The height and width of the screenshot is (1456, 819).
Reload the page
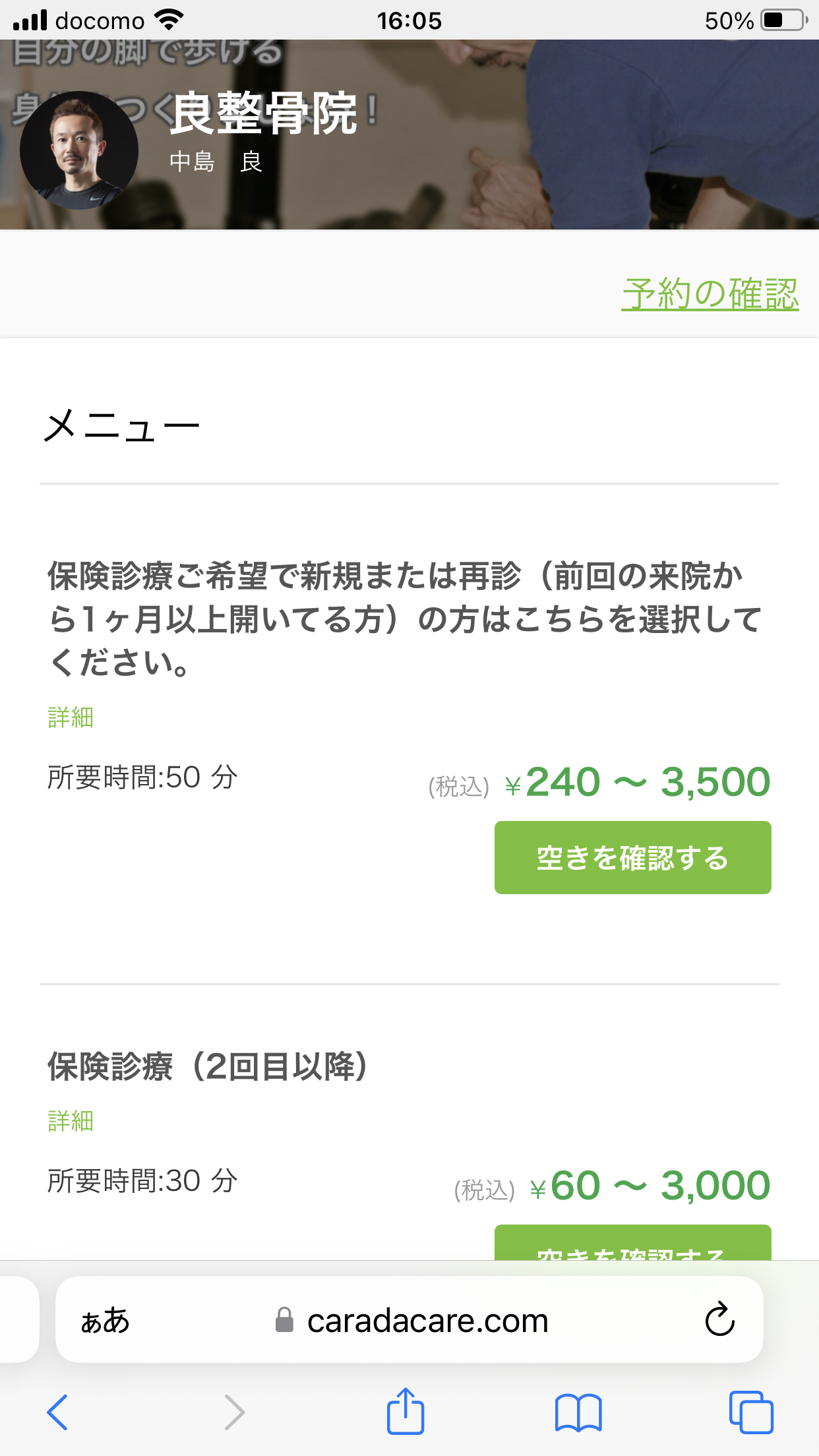point(719,1319)
